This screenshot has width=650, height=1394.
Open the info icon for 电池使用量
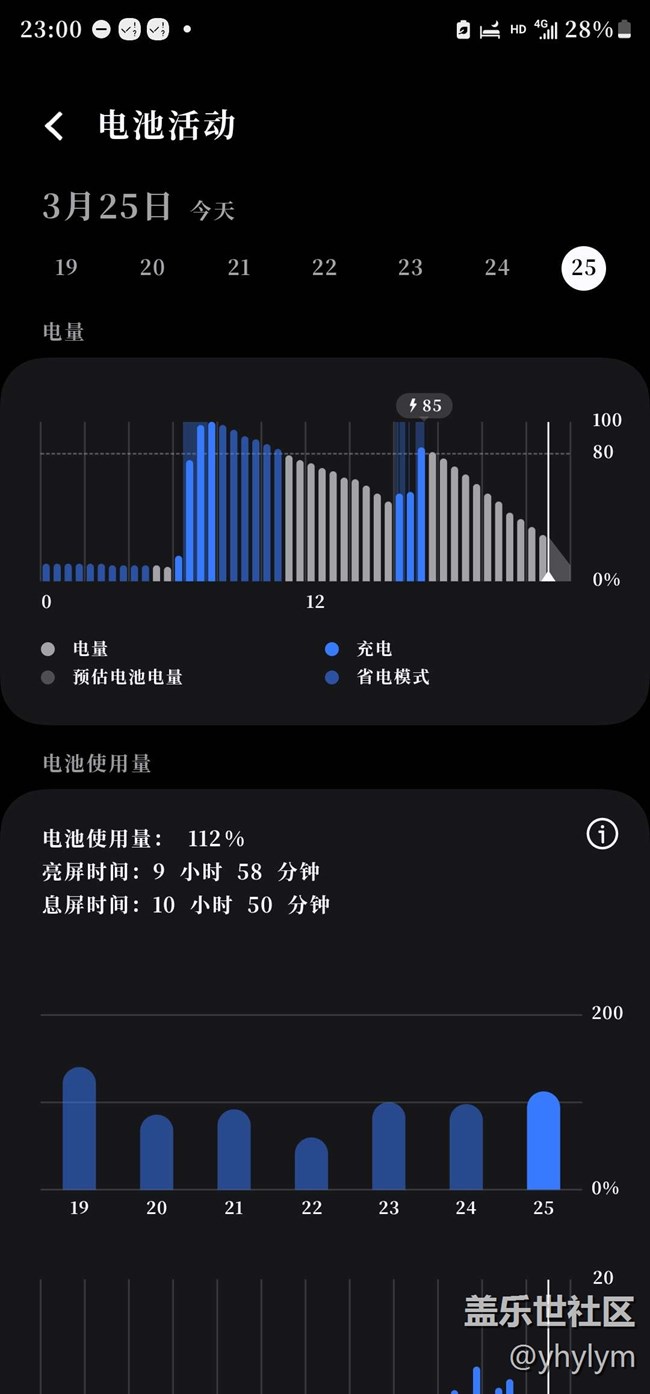pos(602,834)
